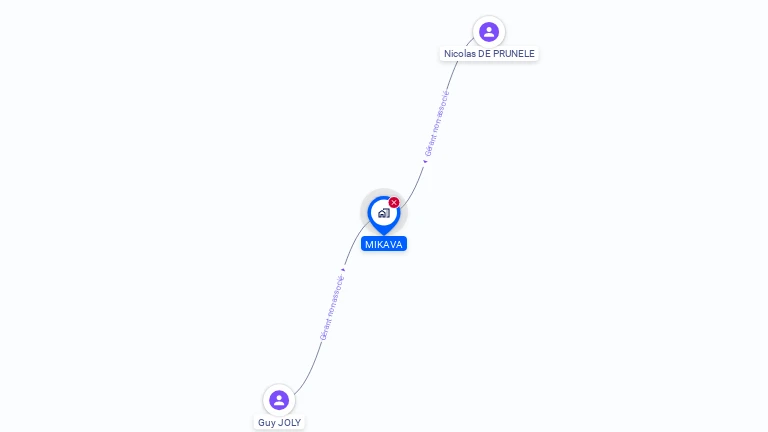Open the MIKAVA company node
The height and width of the screenshot is (432, 768).
click(x=383, y=213)
